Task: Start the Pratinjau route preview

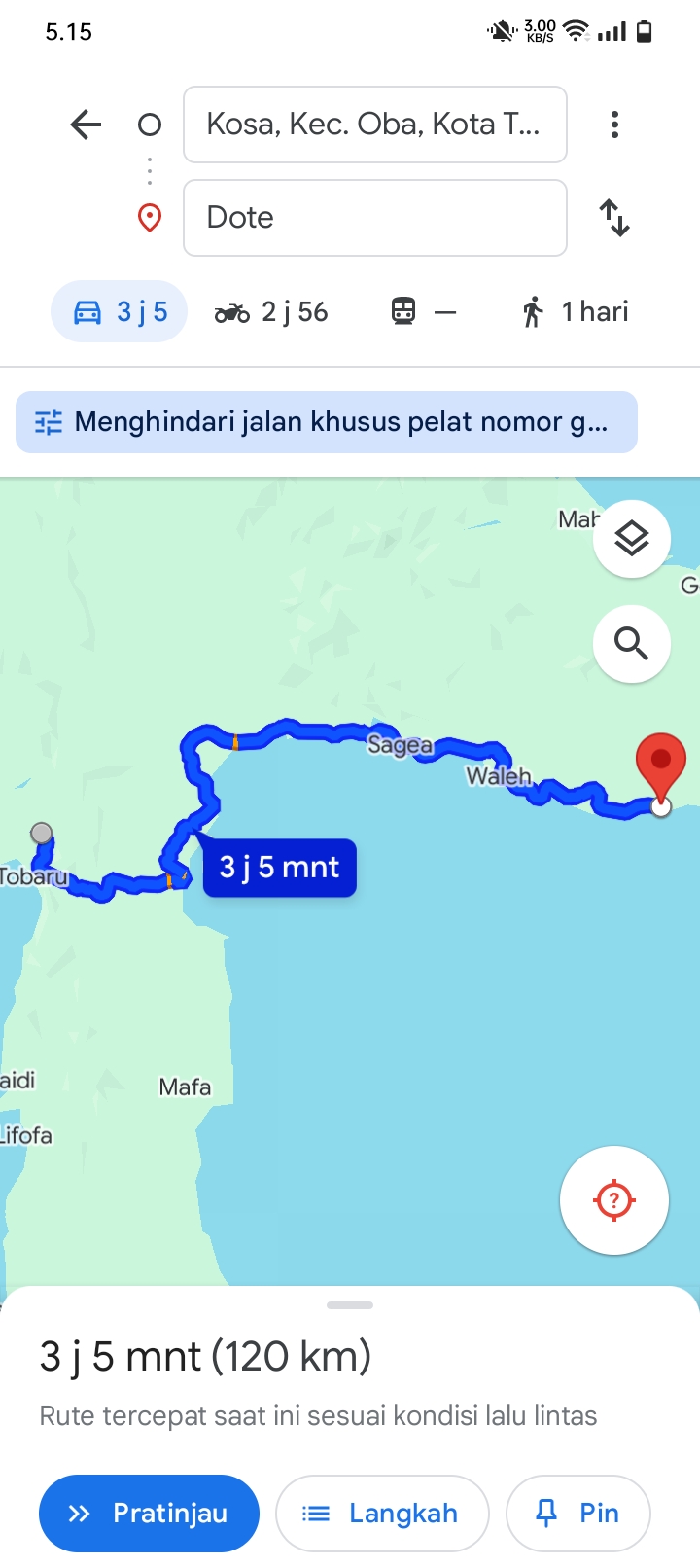Action: (149, 1514)
